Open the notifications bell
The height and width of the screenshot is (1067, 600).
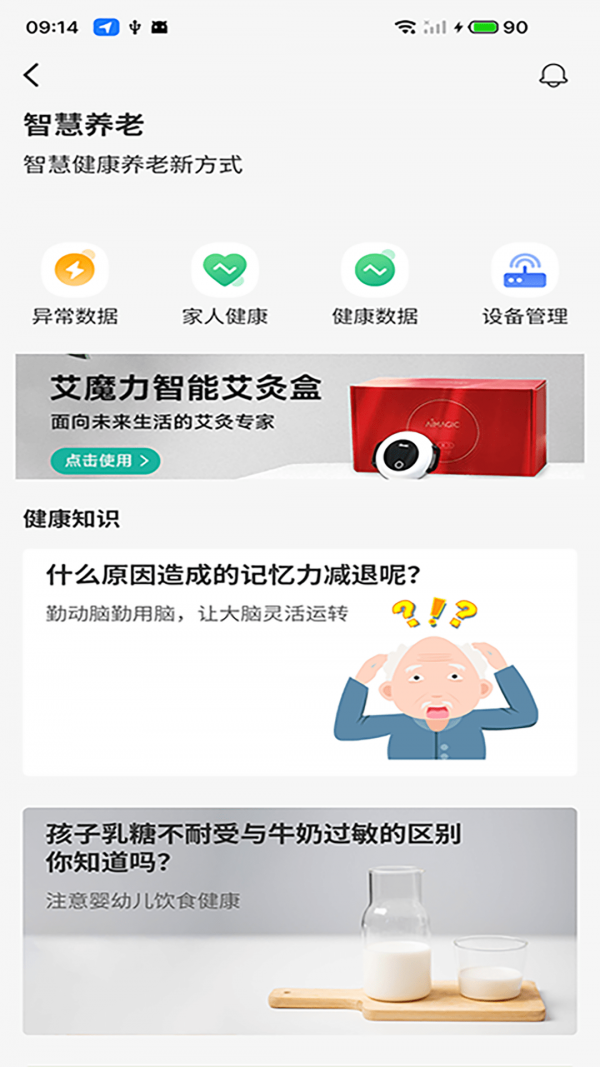tap(553, 76)
